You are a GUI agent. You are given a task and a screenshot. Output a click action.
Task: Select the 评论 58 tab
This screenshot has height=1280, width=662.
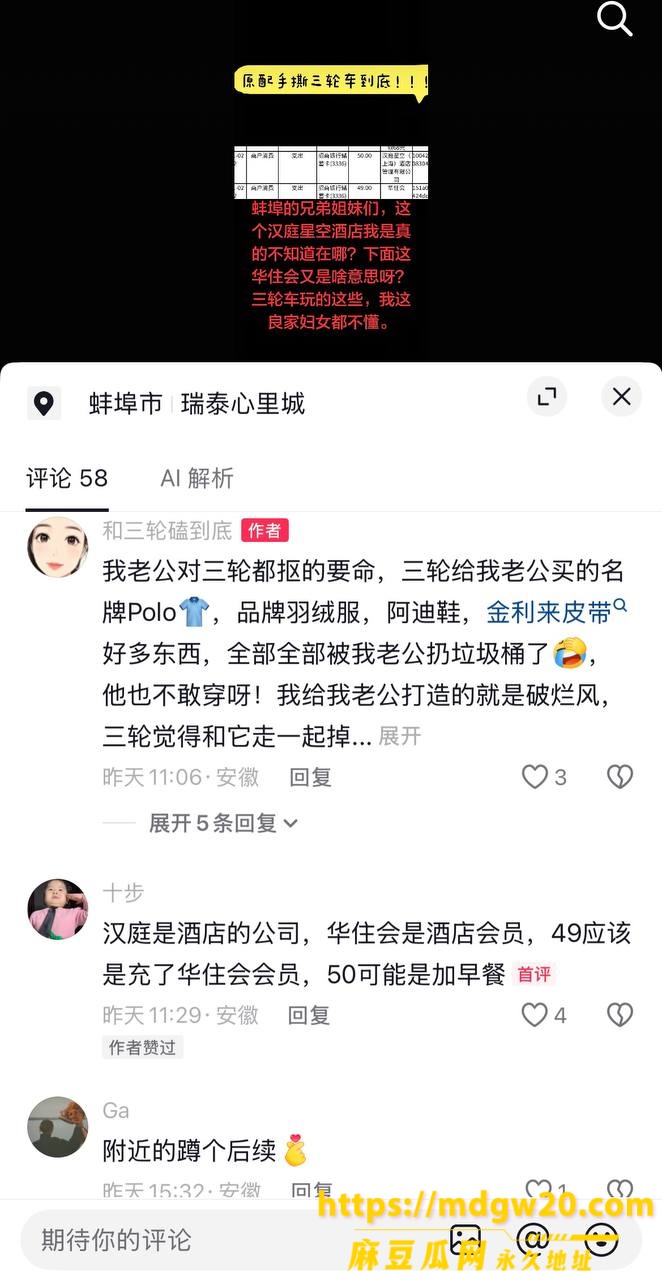point(67,478)
